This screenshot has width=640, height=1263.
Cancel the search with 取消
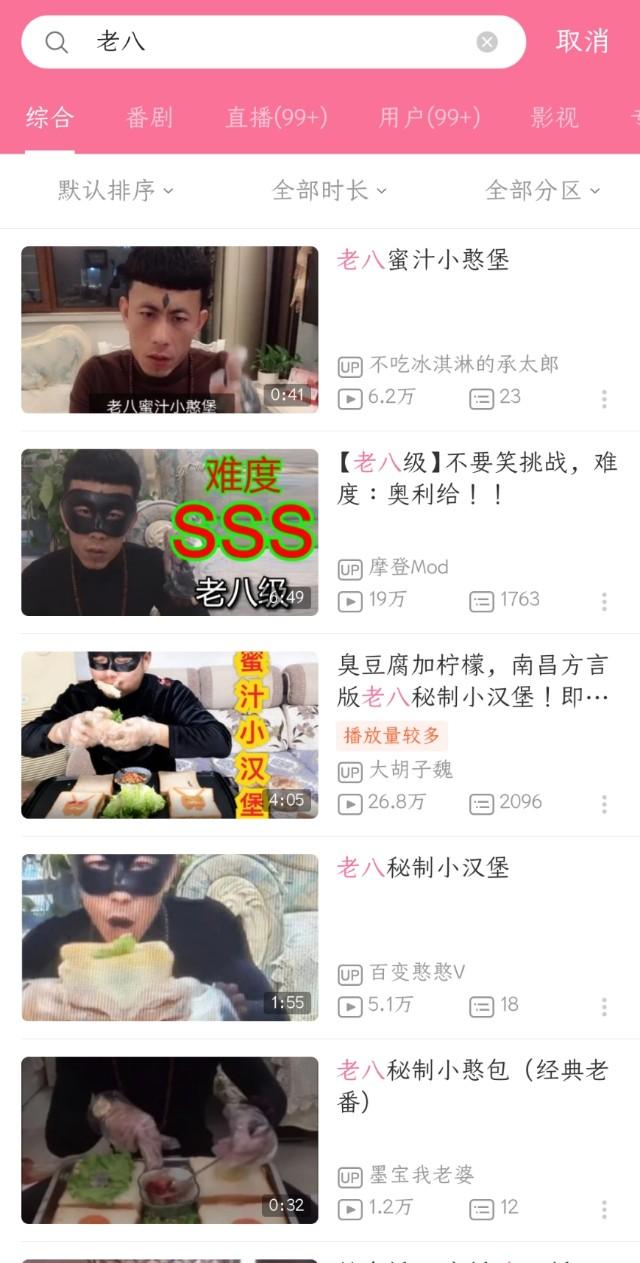click(582, 42)
